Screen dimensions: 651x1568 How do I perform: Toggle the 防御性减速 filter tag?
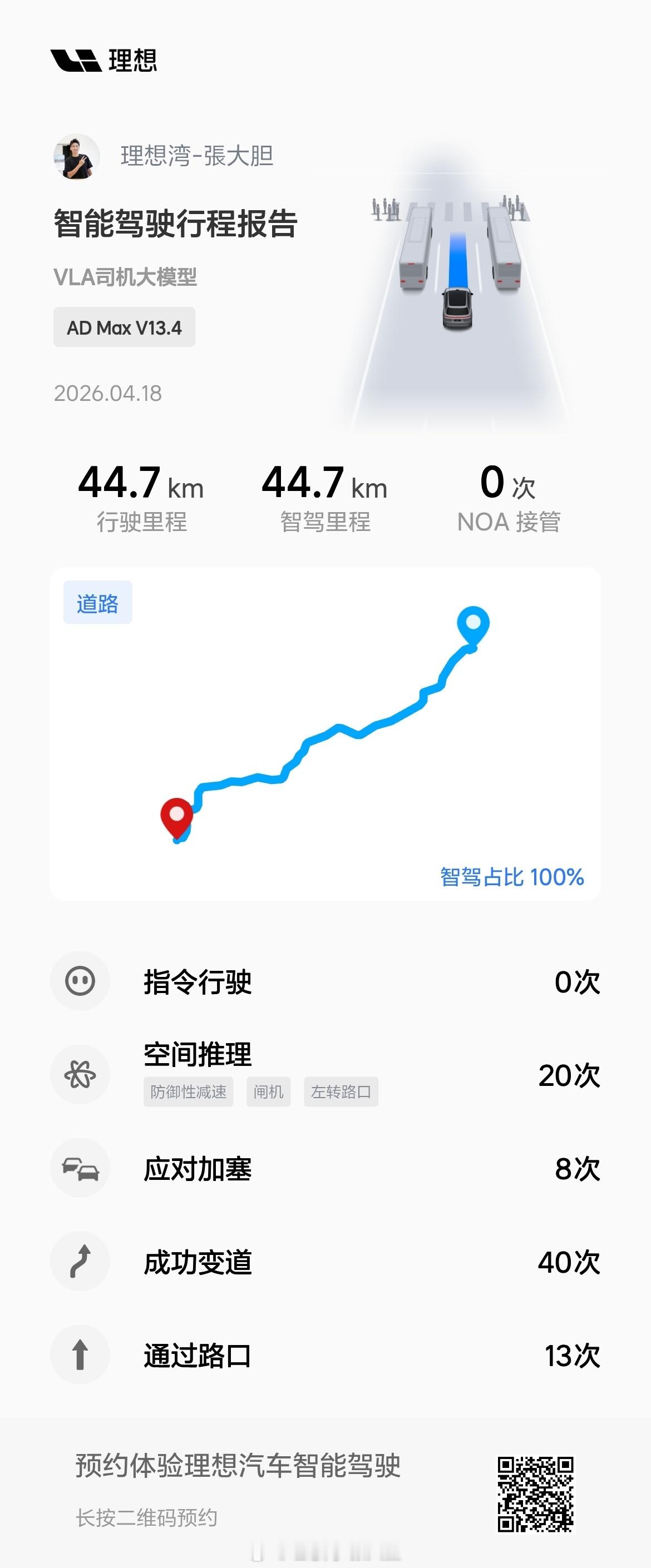pyautogui.click(x=188, y=1091)
